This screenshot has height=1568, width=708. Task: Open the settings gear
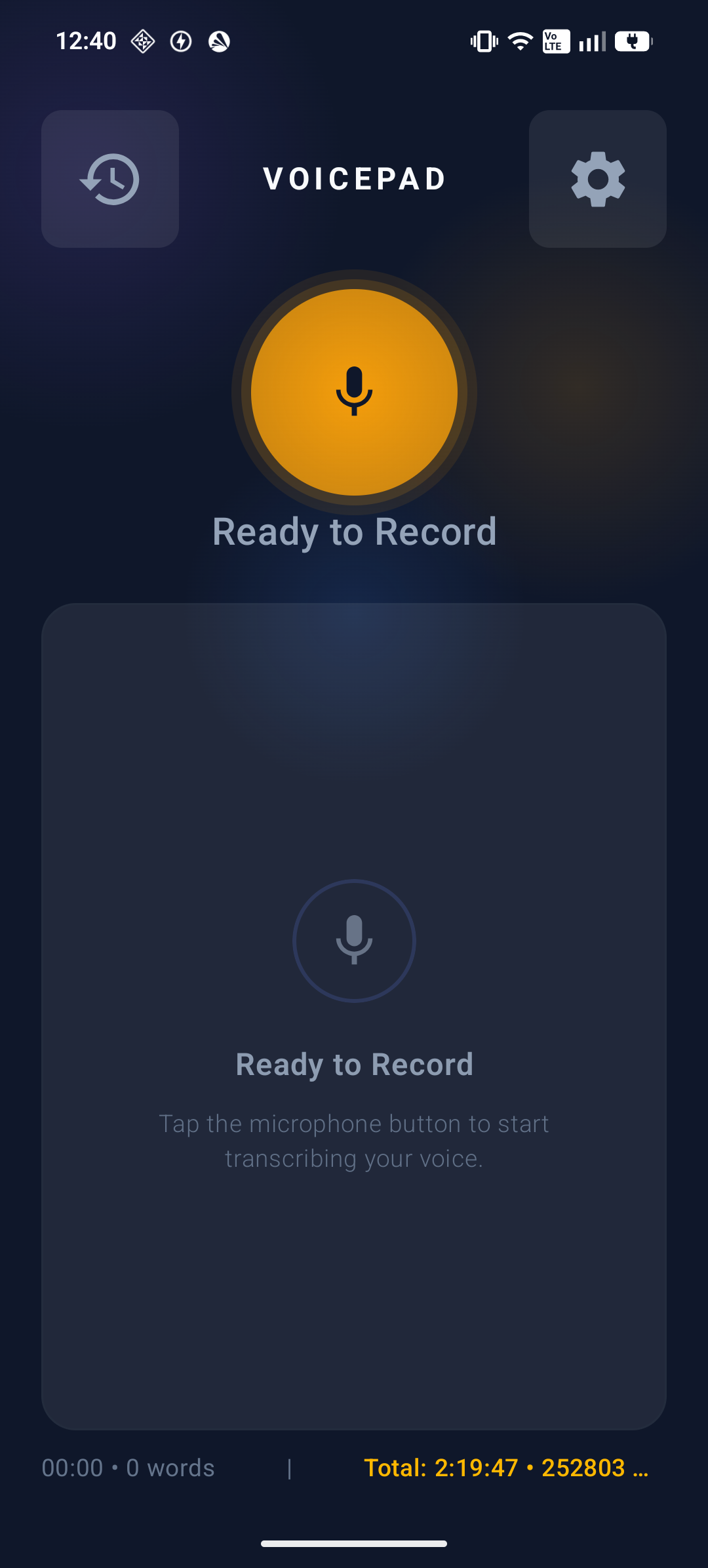(598, 179)
